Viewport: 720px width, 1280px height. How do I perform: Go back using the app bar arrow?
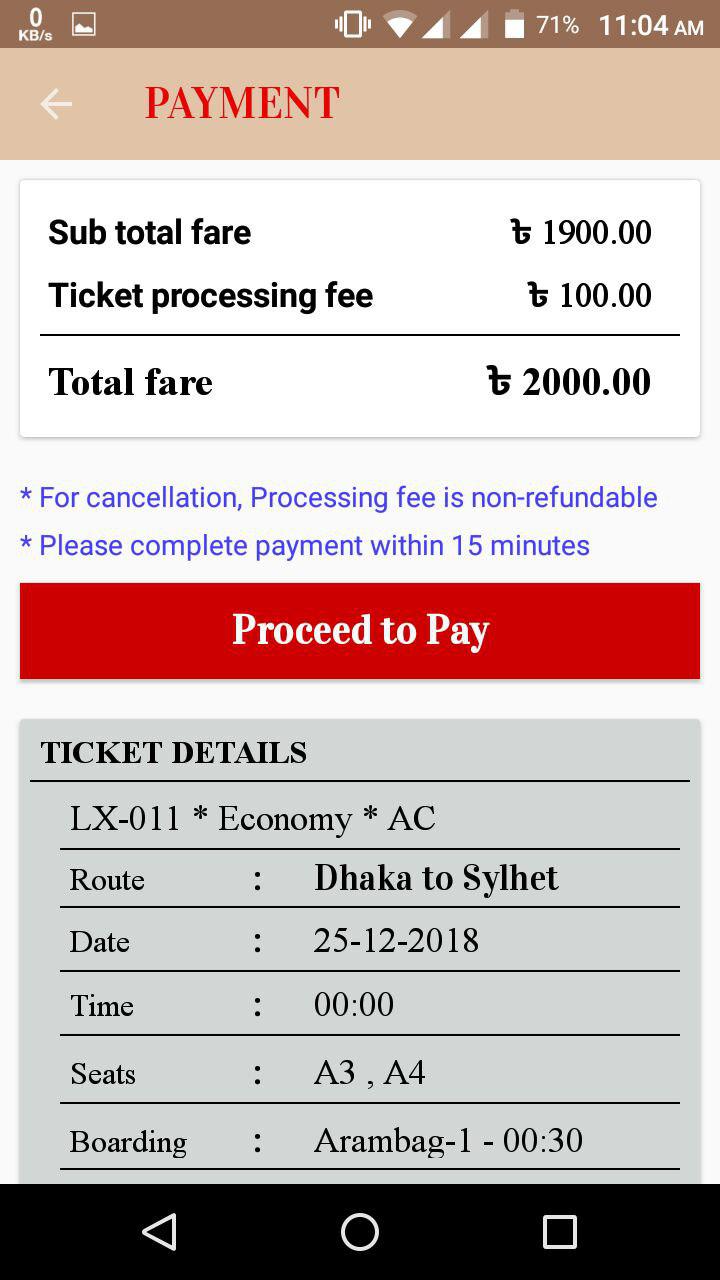[56, 104]
